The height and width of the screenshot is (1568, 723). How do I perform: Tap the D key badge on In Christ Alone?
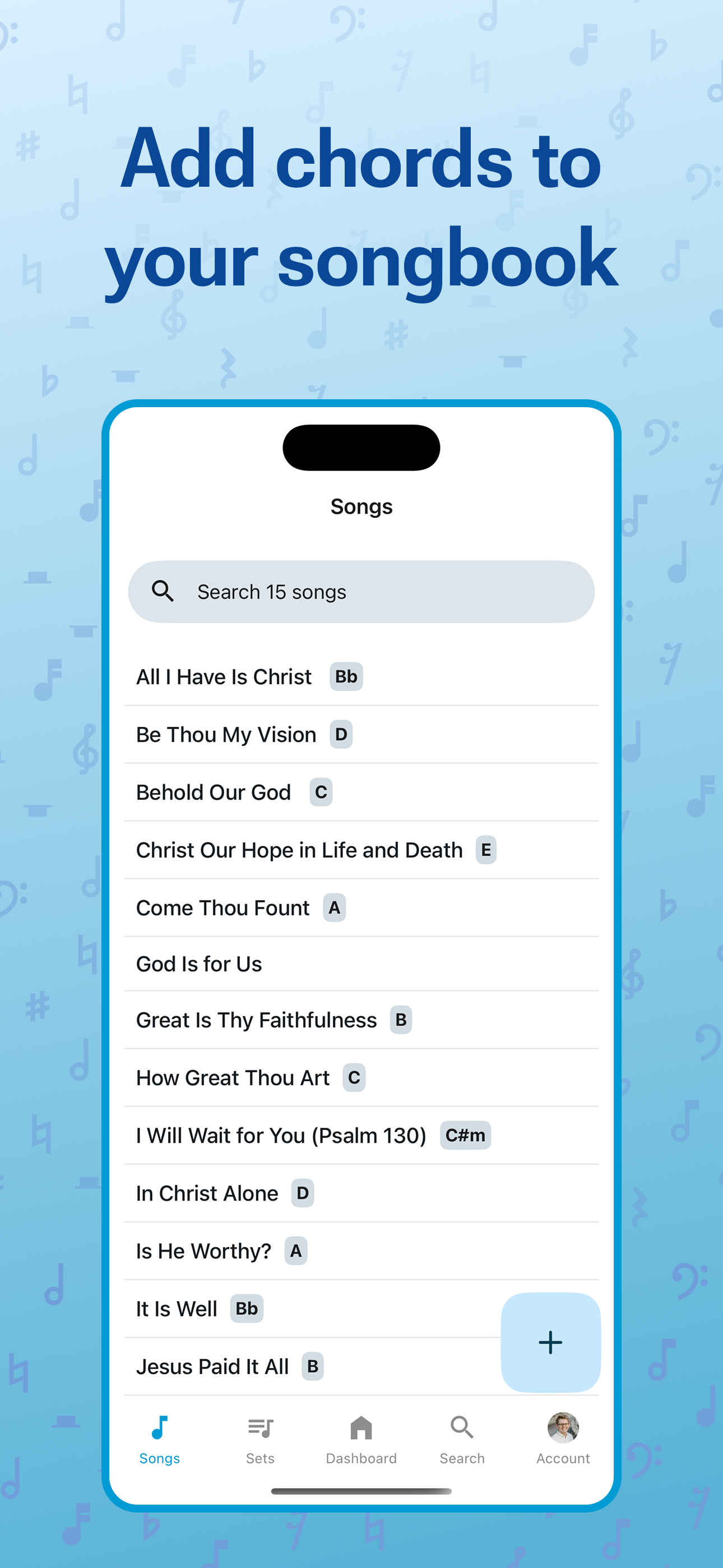(303, 1193)
